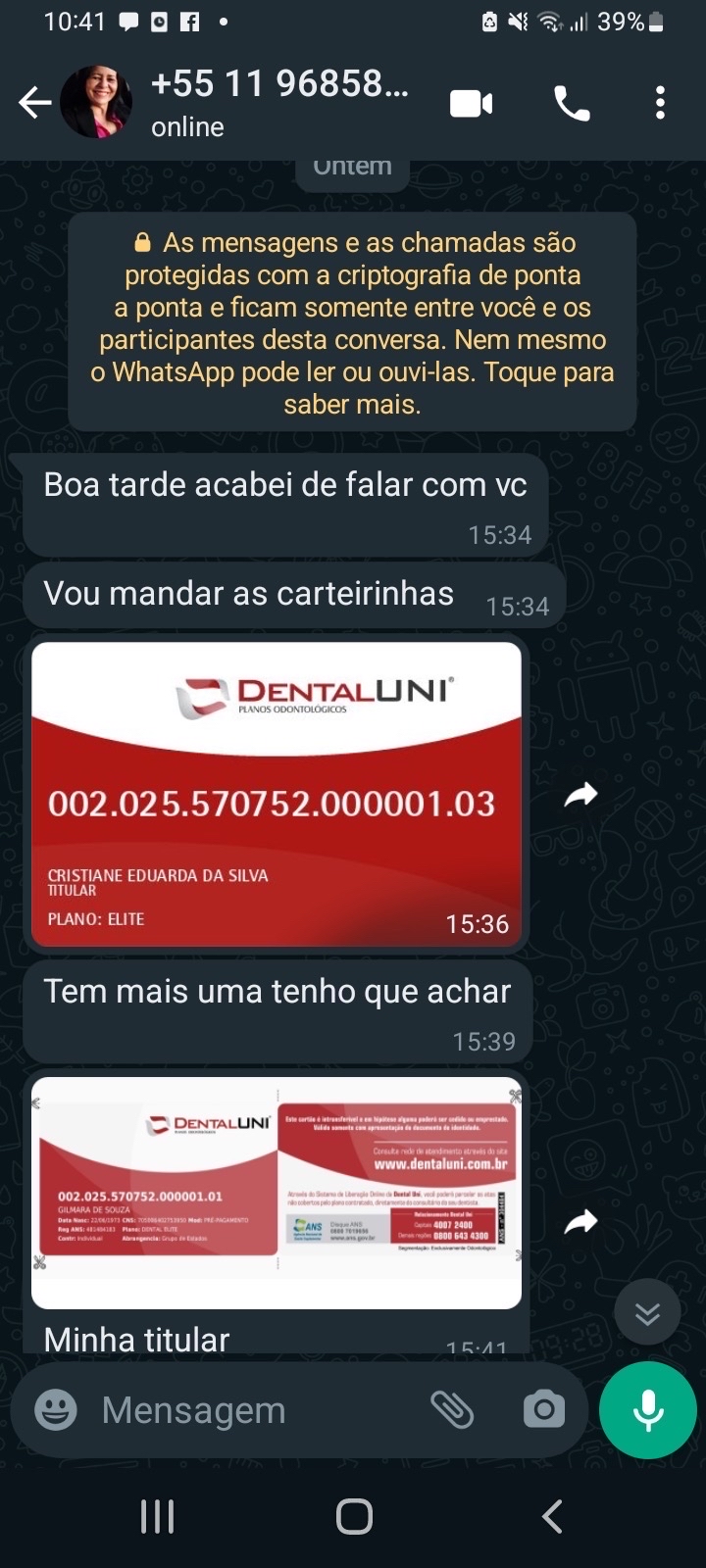Viewport: 706px width, 1568px height.
Task: Jump to the latest messages
Action: (x=647, y=1313)
